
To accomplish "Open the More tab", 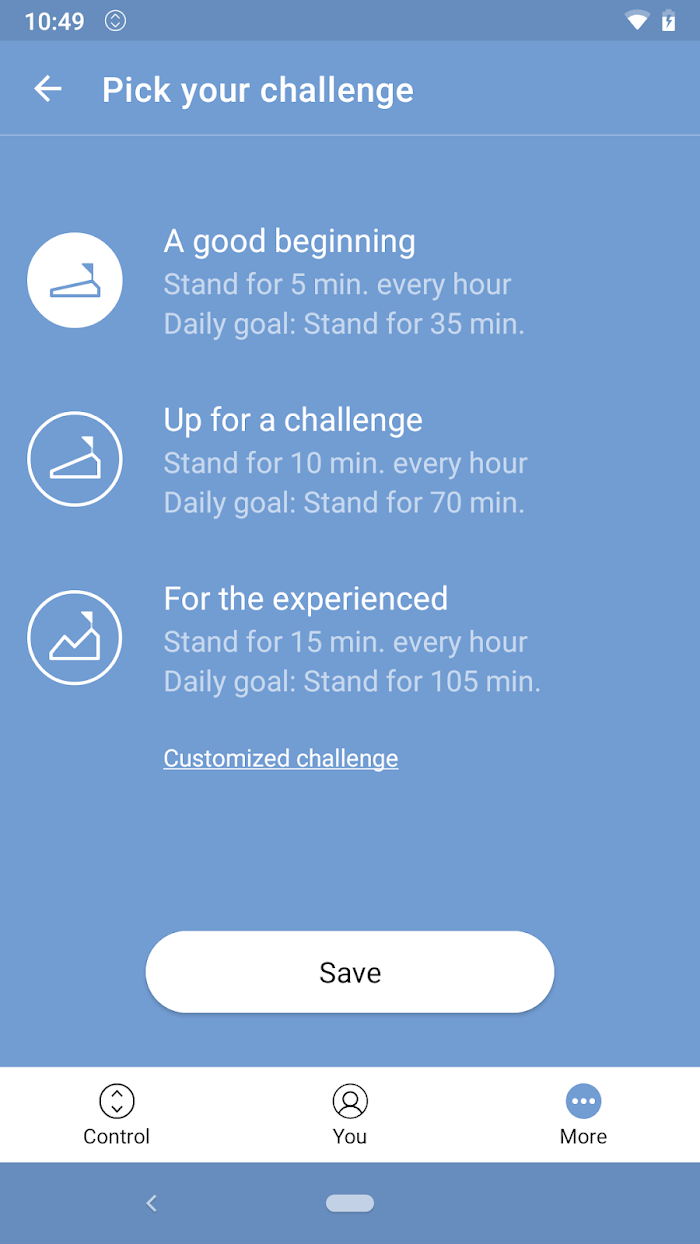I will (583, 1114).
